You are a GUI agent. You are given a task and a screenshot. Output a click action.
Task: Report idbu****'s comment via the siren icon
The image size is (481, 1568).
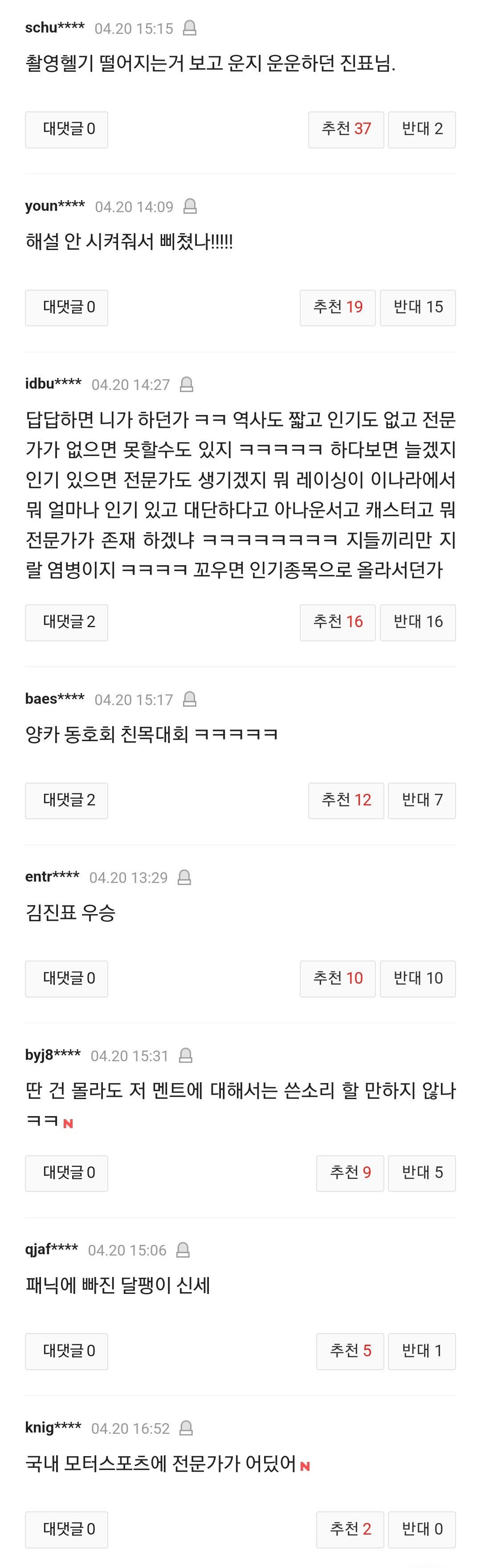(x=187, y=384)
